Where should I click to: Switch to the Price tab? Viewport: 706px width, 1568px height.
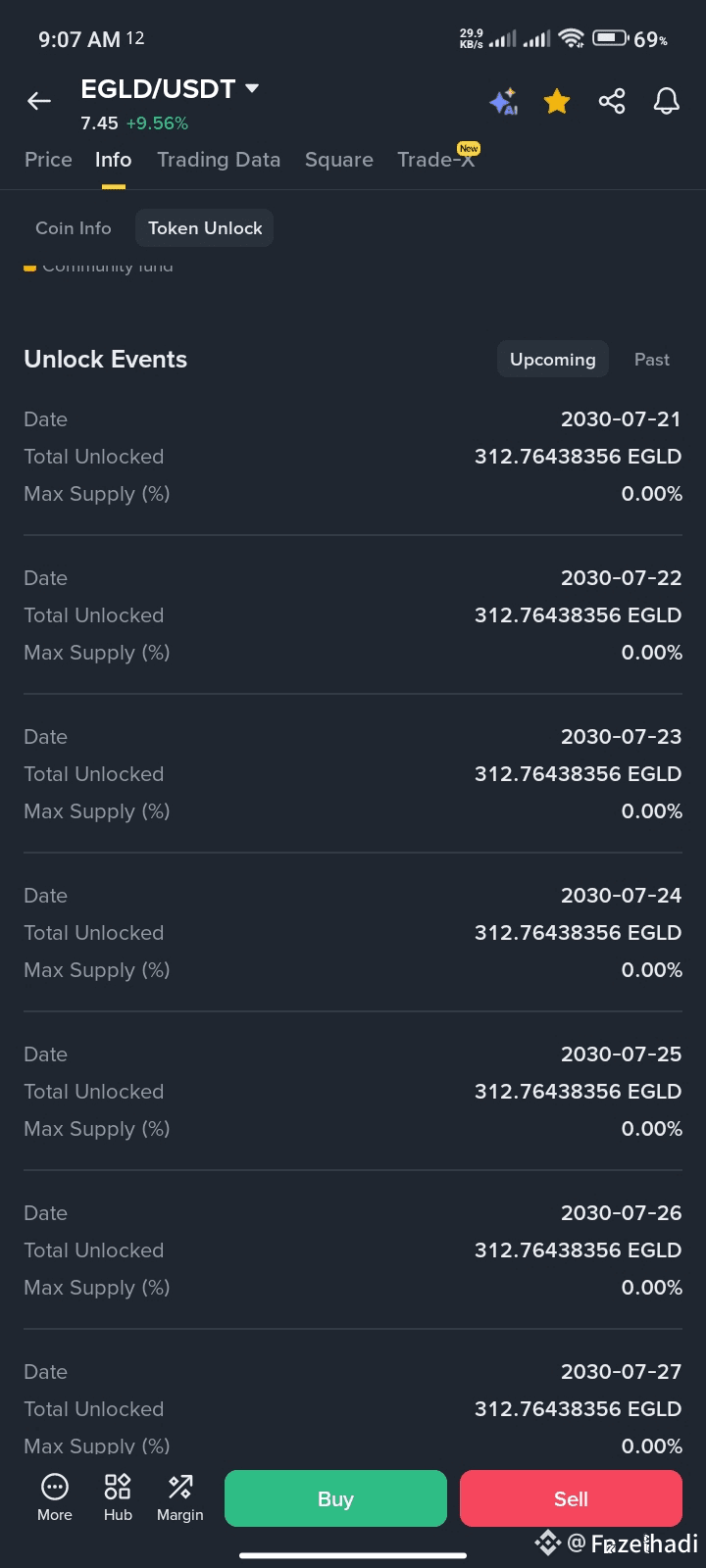click(48, 160)
